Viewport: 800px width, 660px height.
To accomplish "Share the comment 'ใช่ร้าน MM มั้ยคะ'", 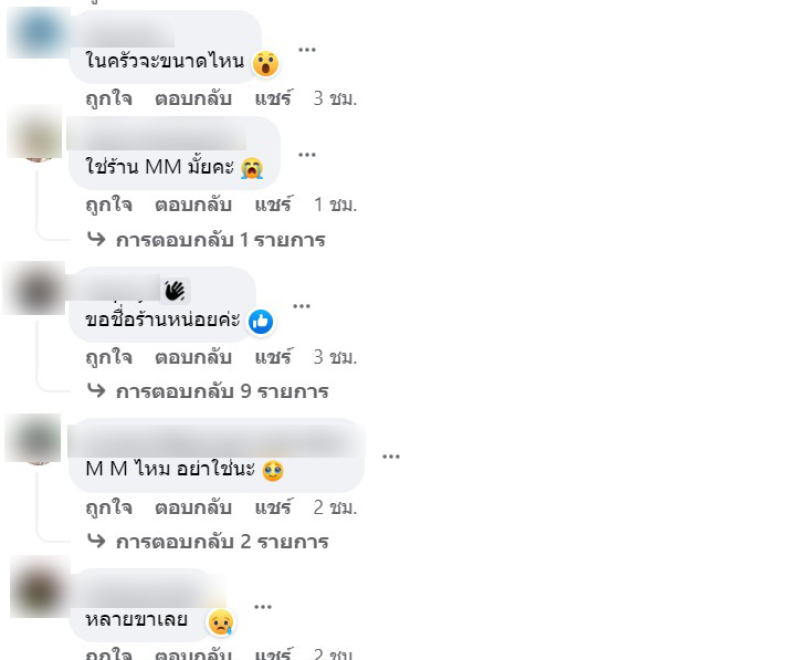I will click(x=273, y=205).
